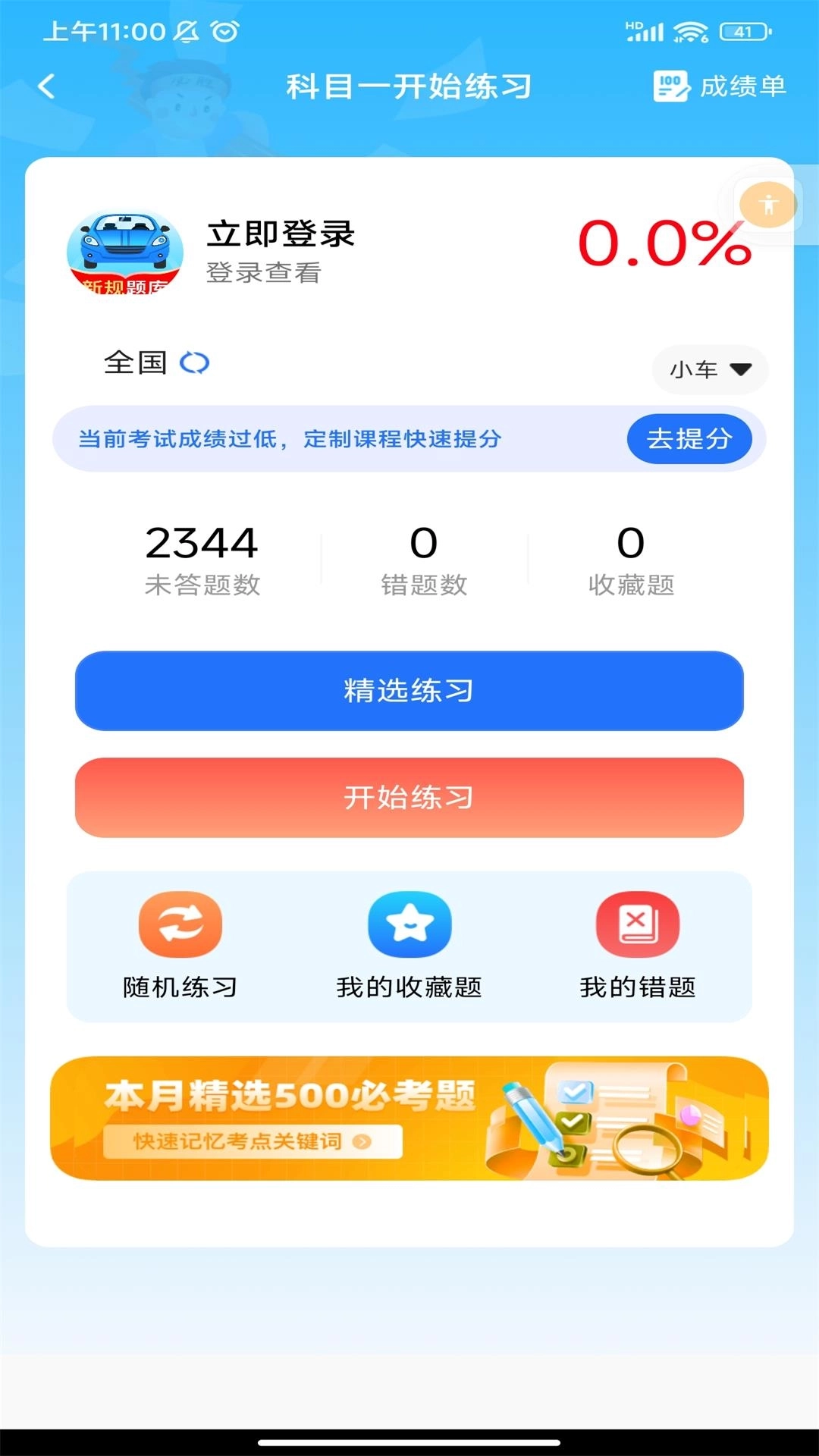819x1456 pixels.
Task: Start 精选练习 selected practice
Action: click(409, 691)
